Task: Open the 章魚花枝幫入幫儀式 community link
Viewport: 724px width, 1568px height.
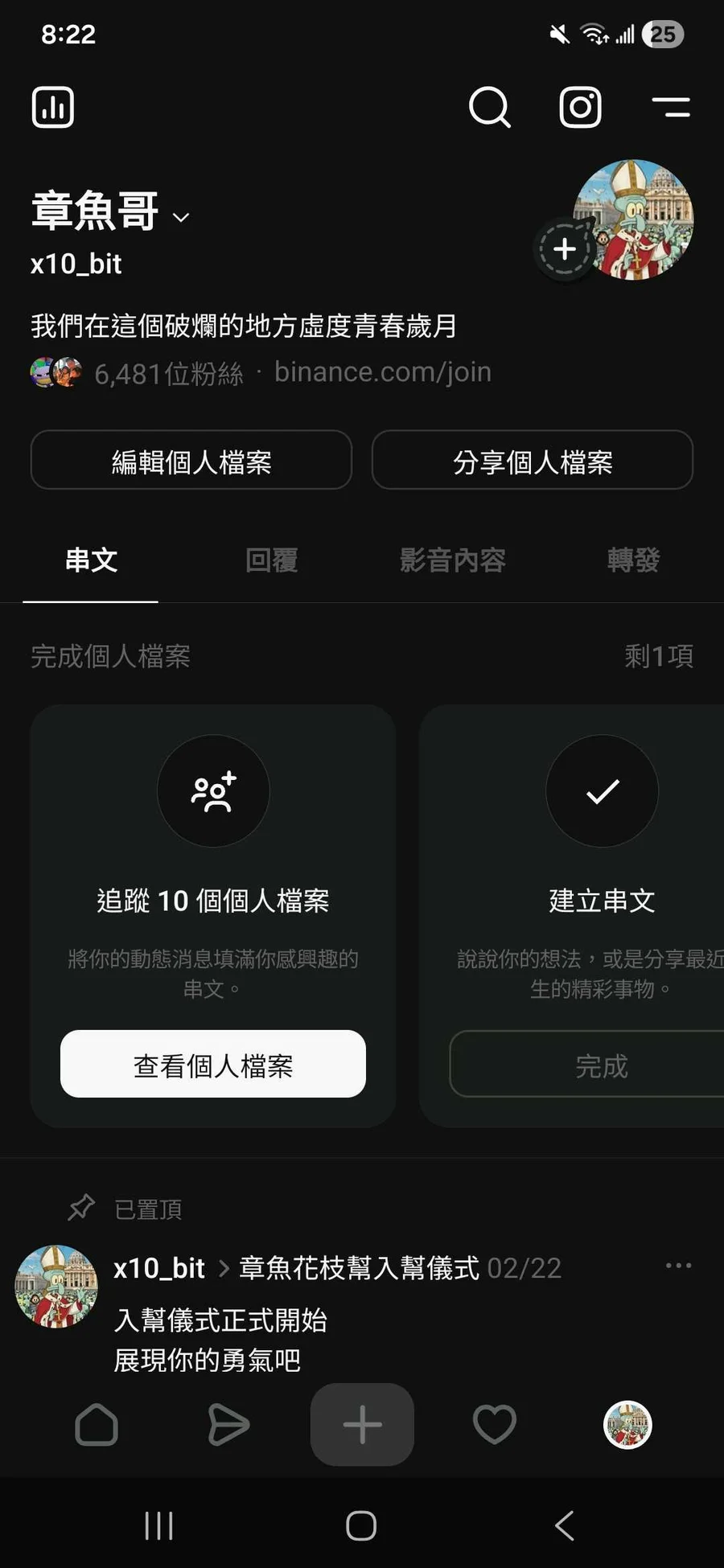Action: coord(359,1268)
